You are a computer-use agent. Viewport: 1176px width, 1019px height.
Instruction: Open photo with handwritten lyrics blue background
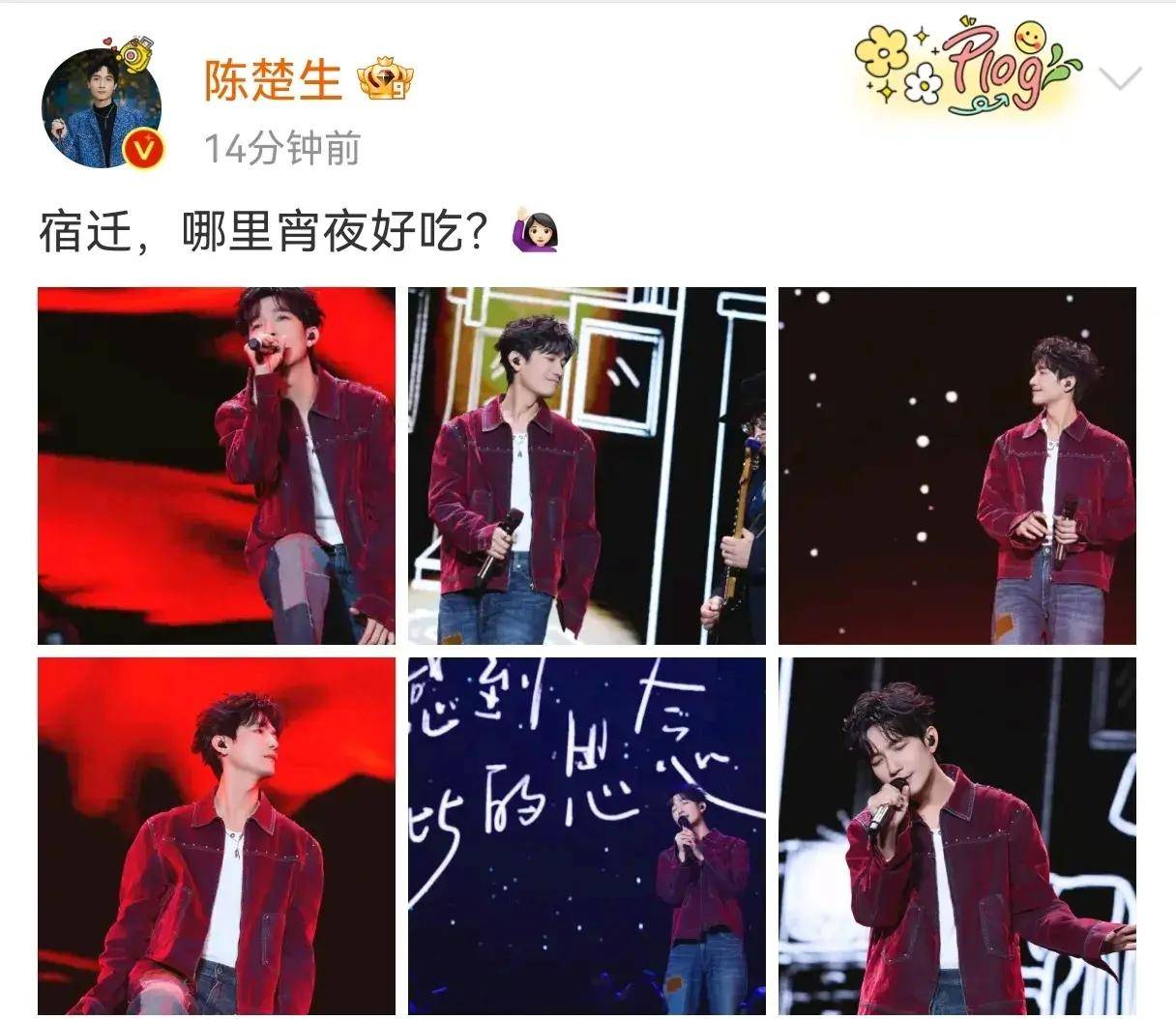[586, 835]
